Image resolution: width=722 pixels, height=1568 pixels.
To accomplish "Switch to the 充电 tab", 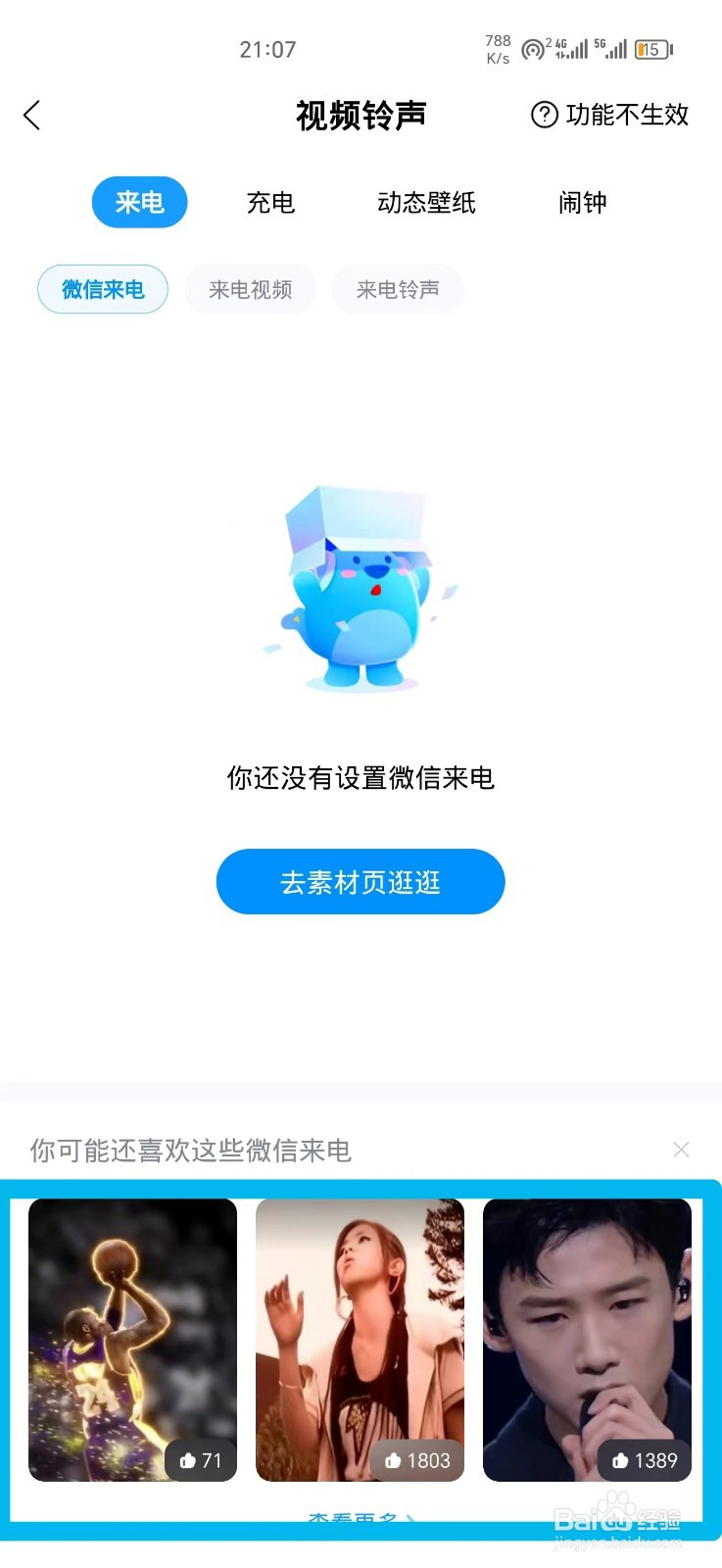I will [x=270, y=203].
